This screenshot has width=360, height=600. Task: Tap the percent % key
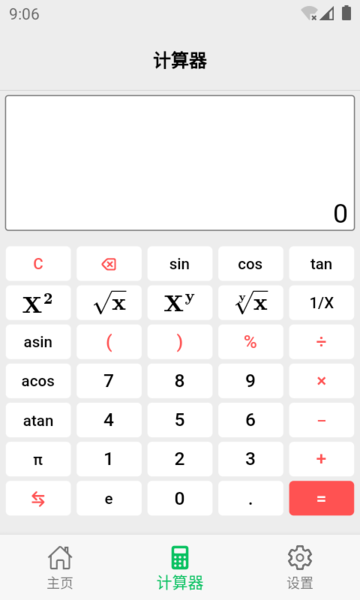[251, 342]
